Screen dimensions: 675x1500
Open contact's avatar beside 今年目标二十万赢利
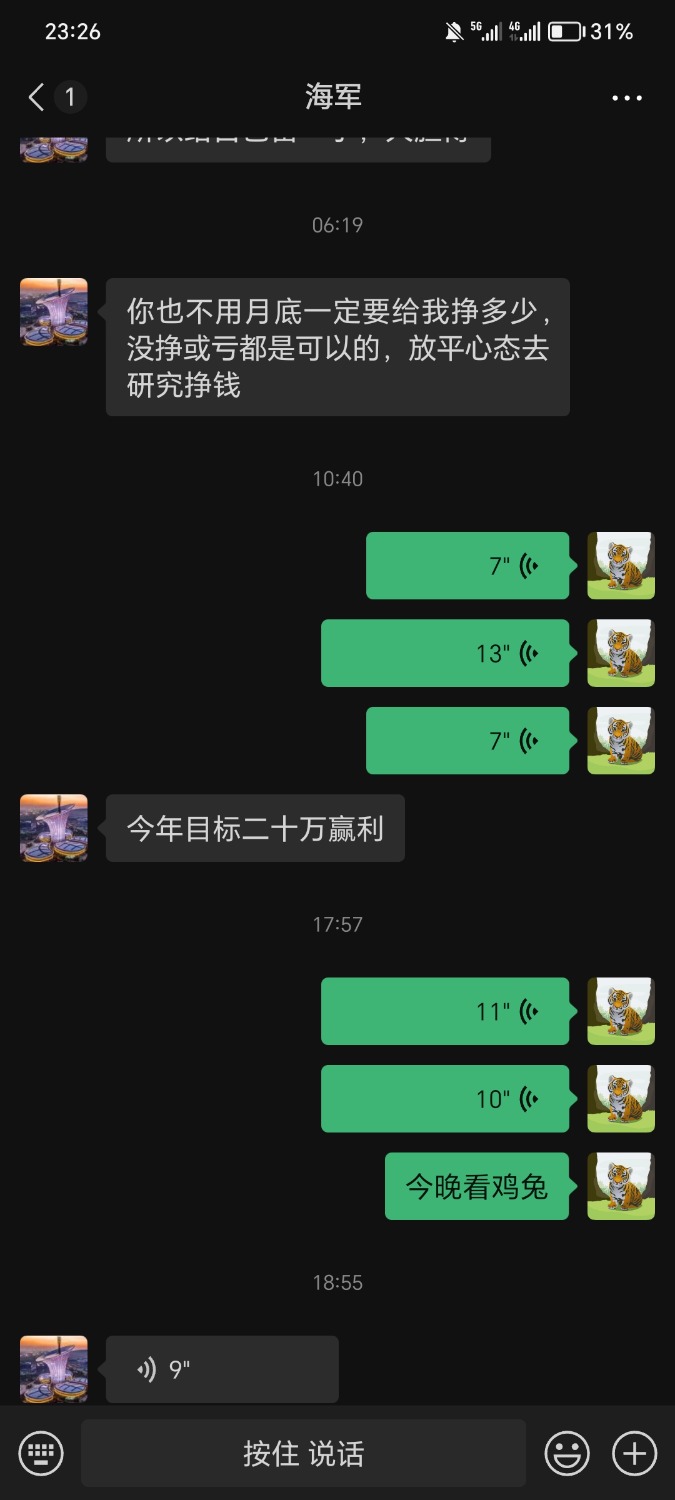(x=54, y=828)
